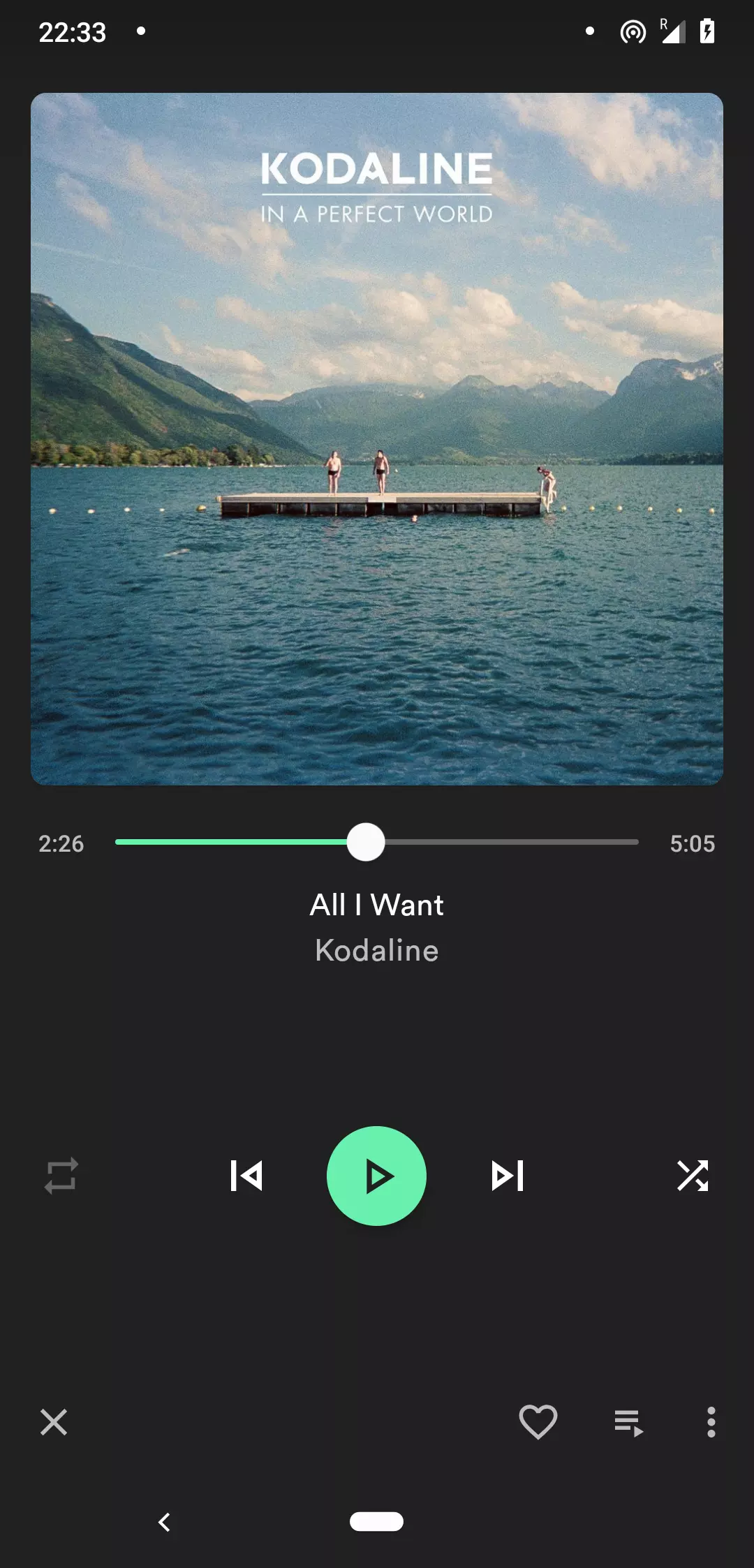Skip to the next track

pyautogui.click(x=508, y=1176)
